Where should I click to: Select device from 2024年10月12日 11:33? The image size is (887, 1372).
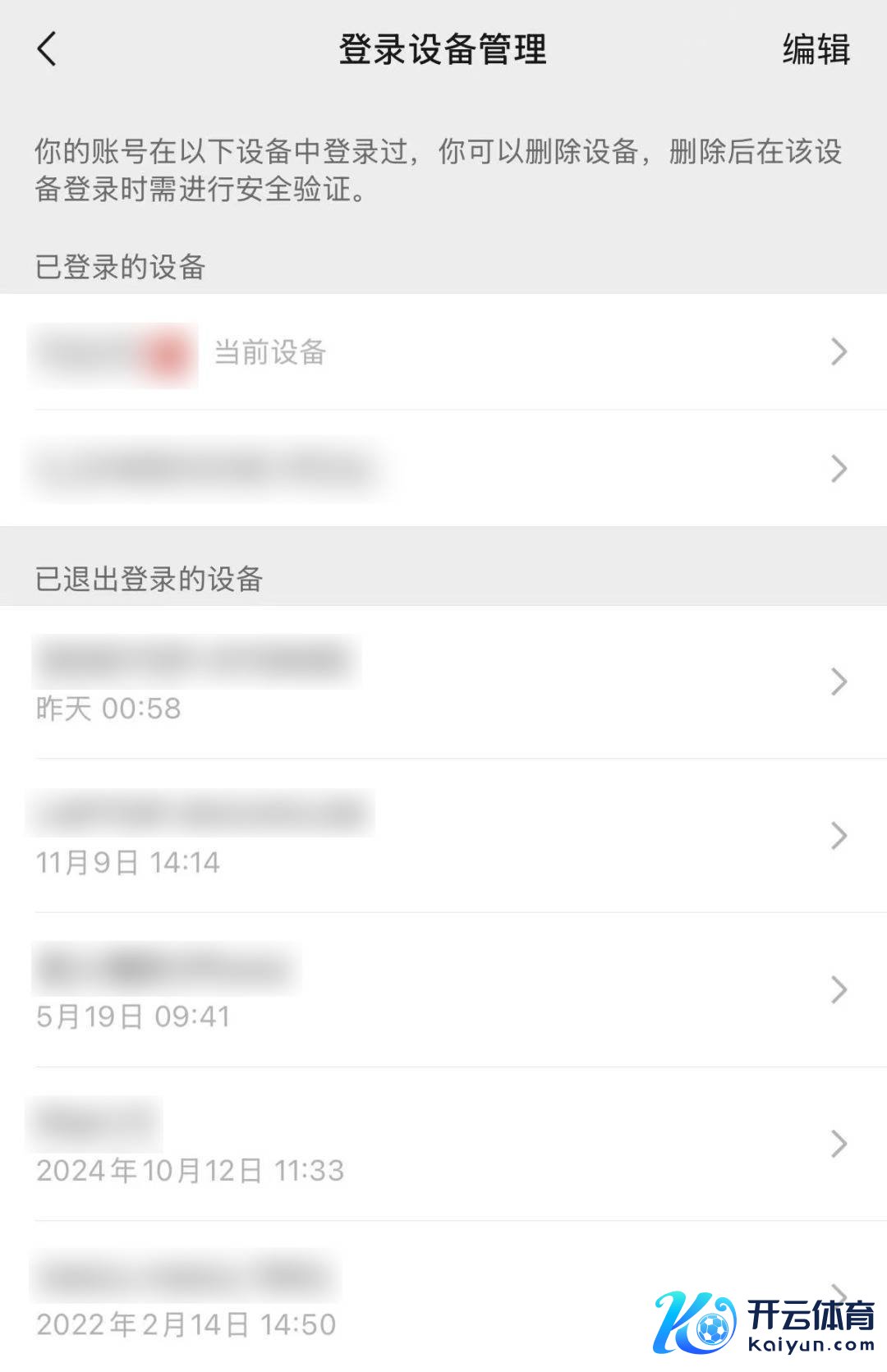point(443,1144)
